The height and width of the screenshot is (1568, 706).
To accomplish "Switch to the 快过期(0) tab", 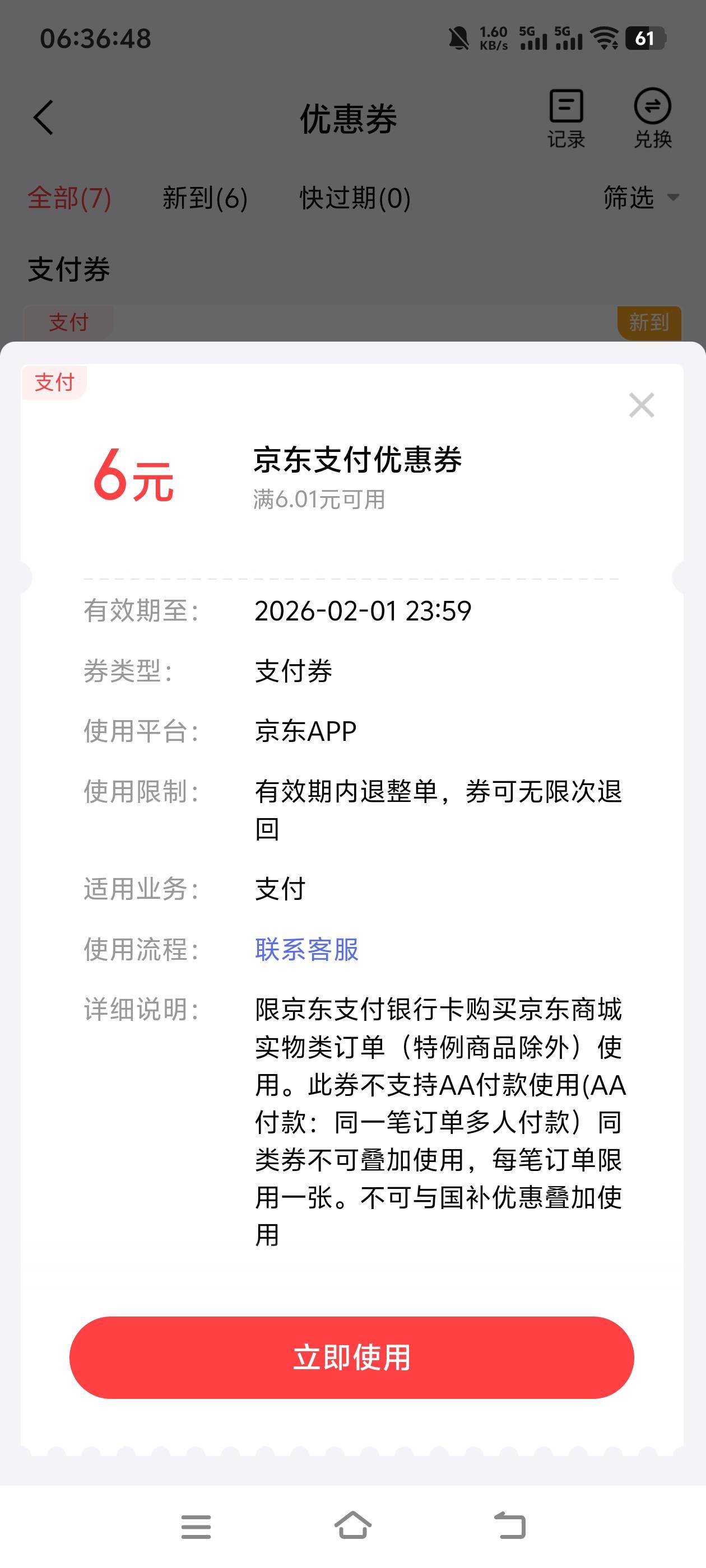I will coord(355,198).
